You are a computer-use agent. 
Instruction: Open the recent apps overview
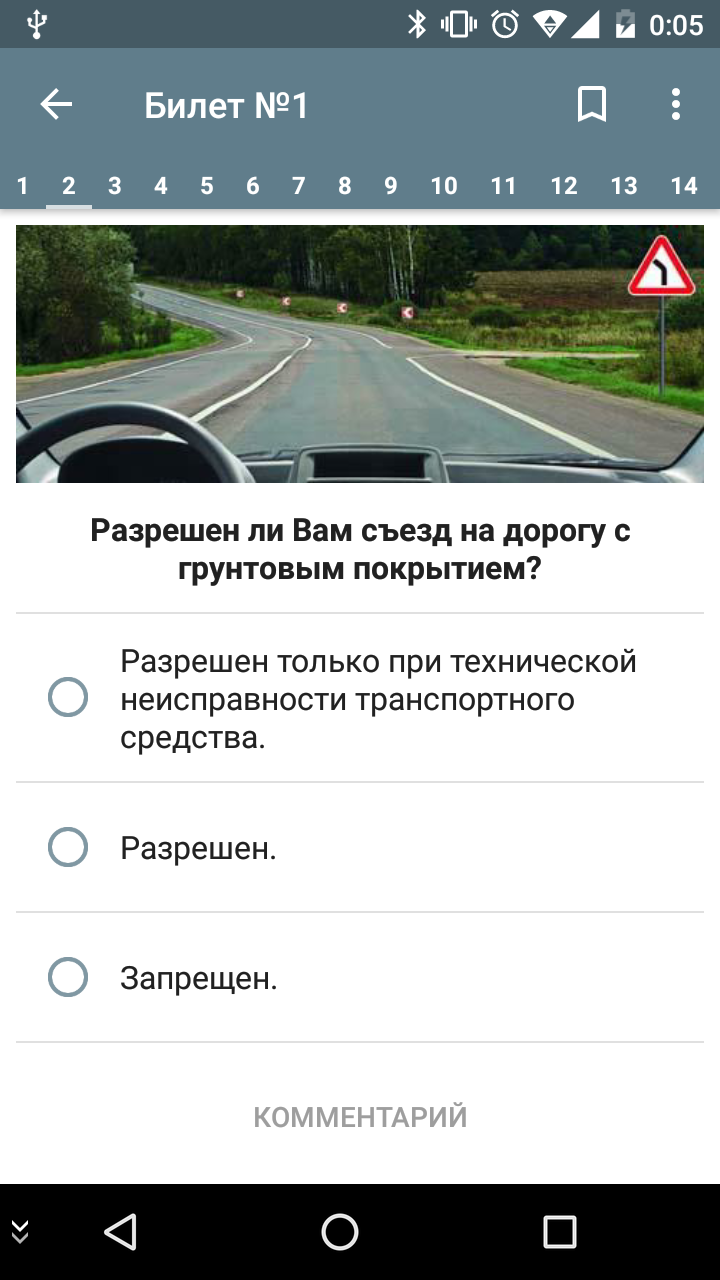(x=560, y=1232)
